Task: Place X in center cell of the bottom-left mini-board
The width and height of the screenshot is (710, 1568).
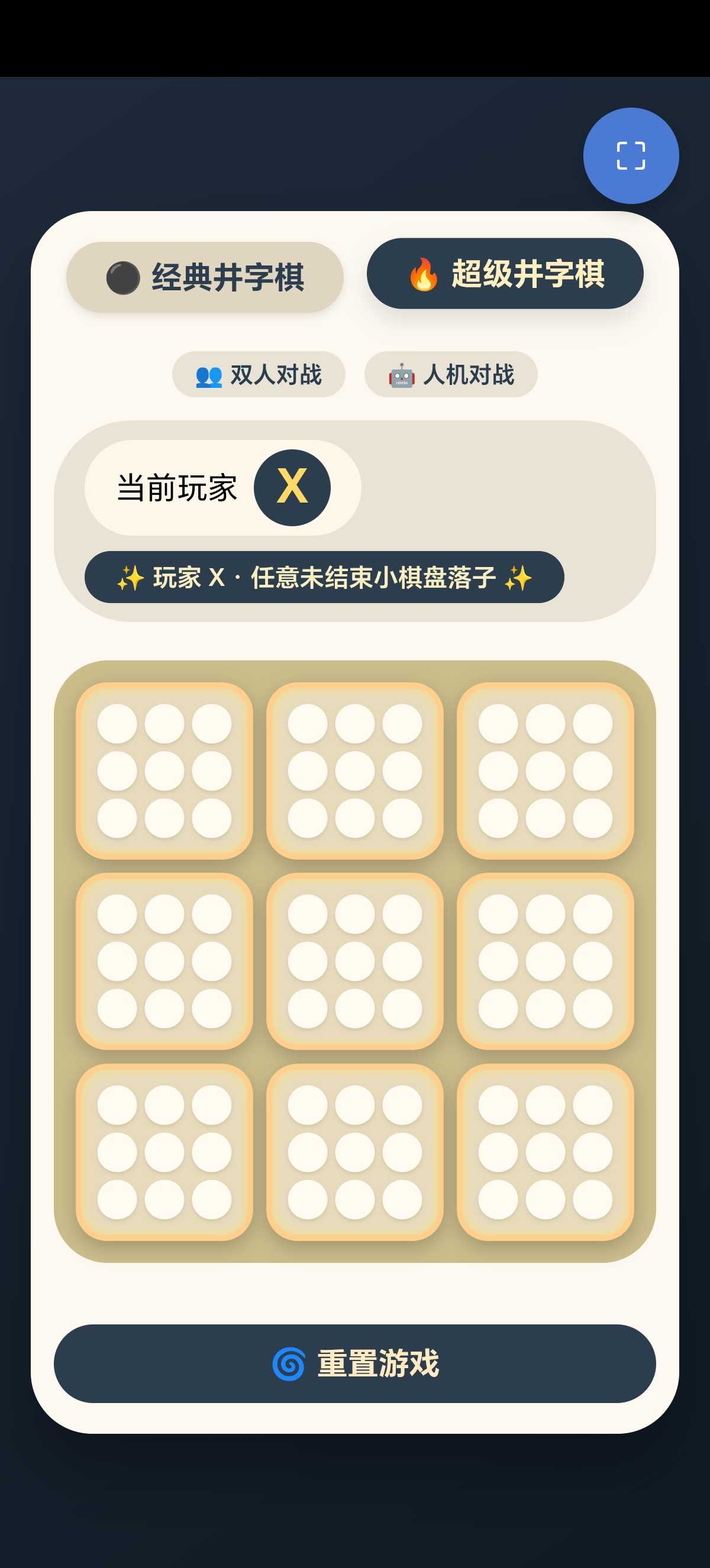Action: (x=164, y=1152)
